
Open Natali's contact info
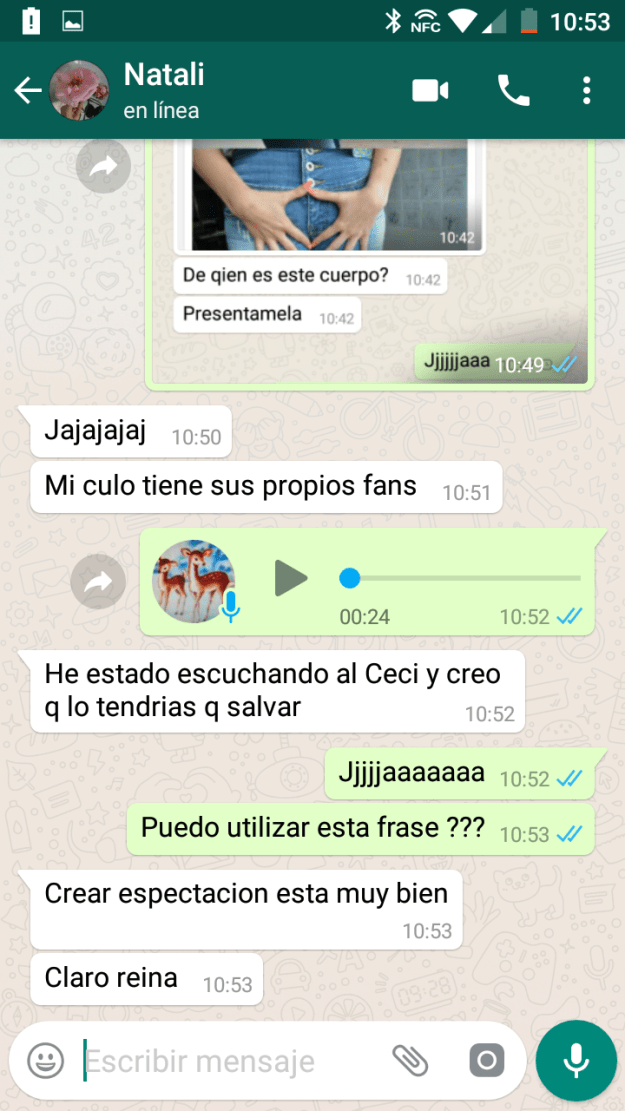click(164, 89)
